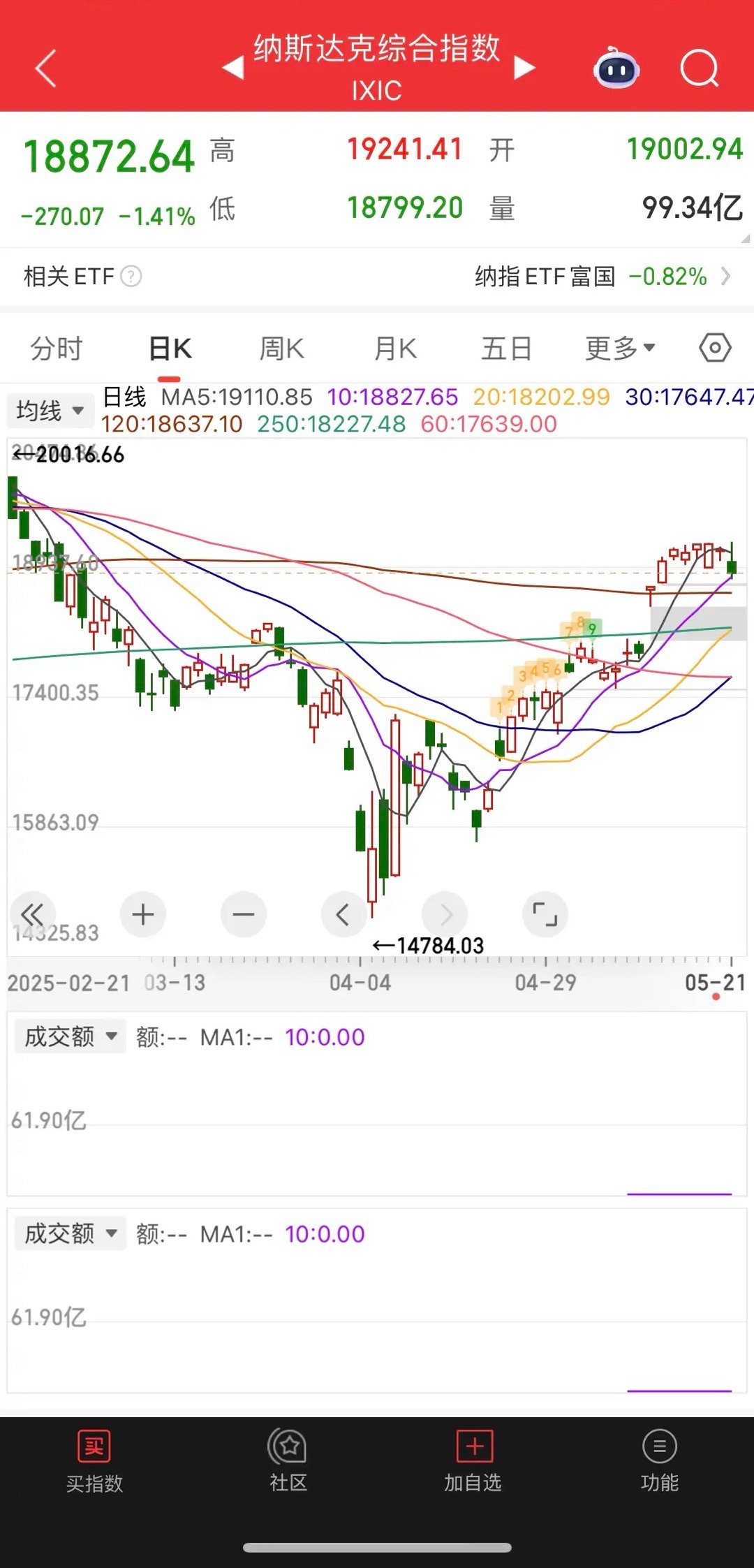The width and height of the screenshot is (754, 1568).
Task: Tap 买指数 in the bottom bar
Action: pyautogui.click(x=94, y=1460)
